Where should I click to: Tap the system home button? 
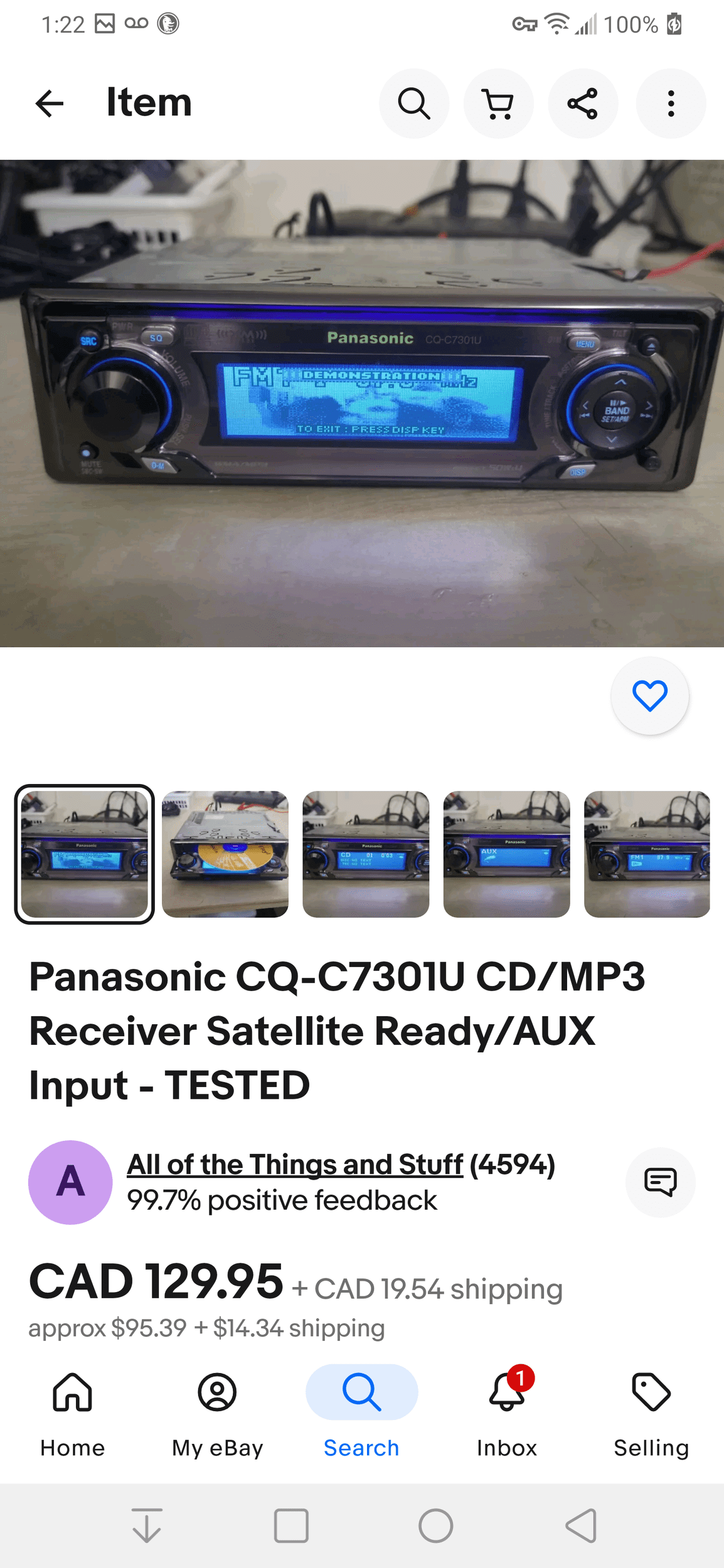click(x=436, y=1526)
